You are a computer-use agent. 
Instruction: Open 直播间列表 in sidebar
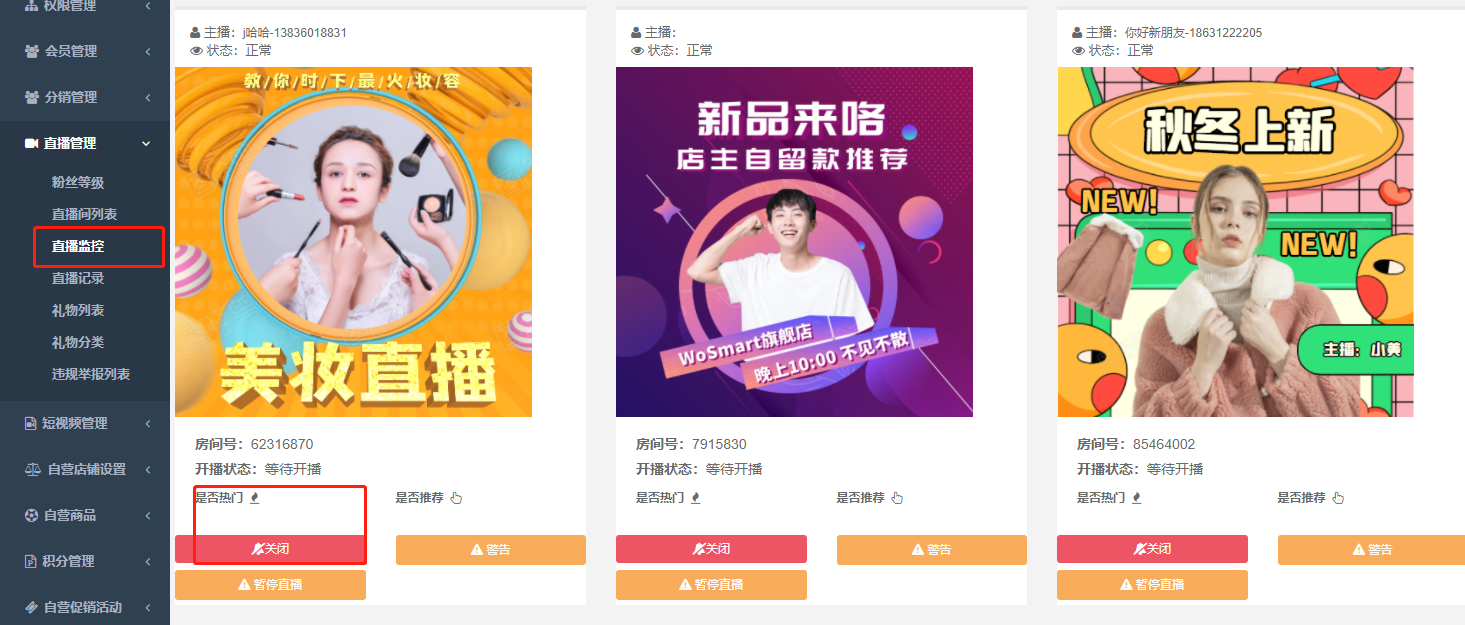pyautogui.click(x=84, y=214)
